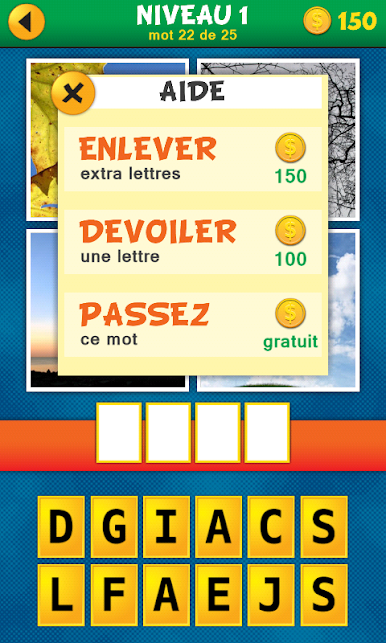The width and height of the screenshot is (386, 643).
Task: Pick the letter D tile
Action: click(61, 527)
